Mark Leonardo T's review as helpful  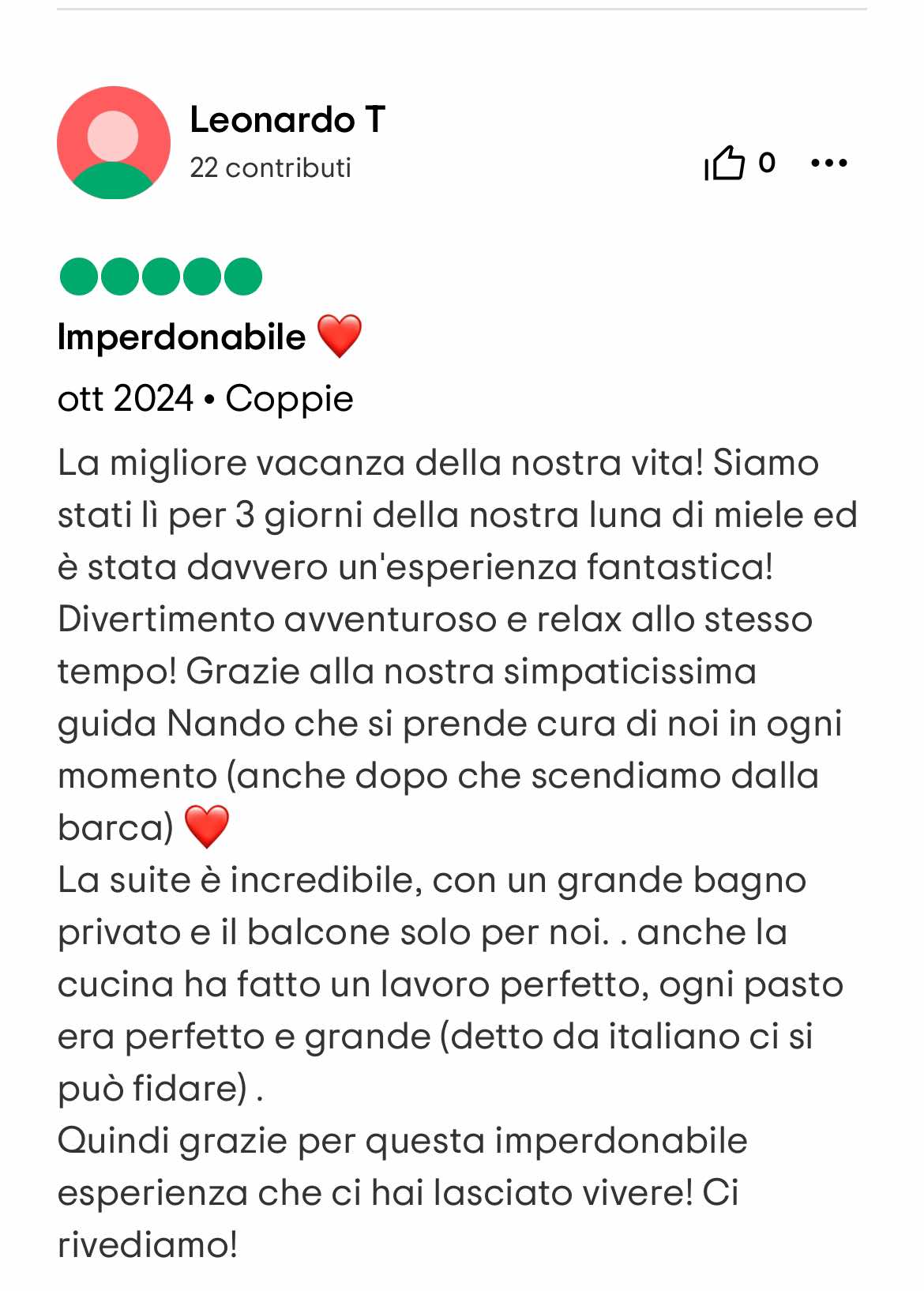(x=726, y=164)
